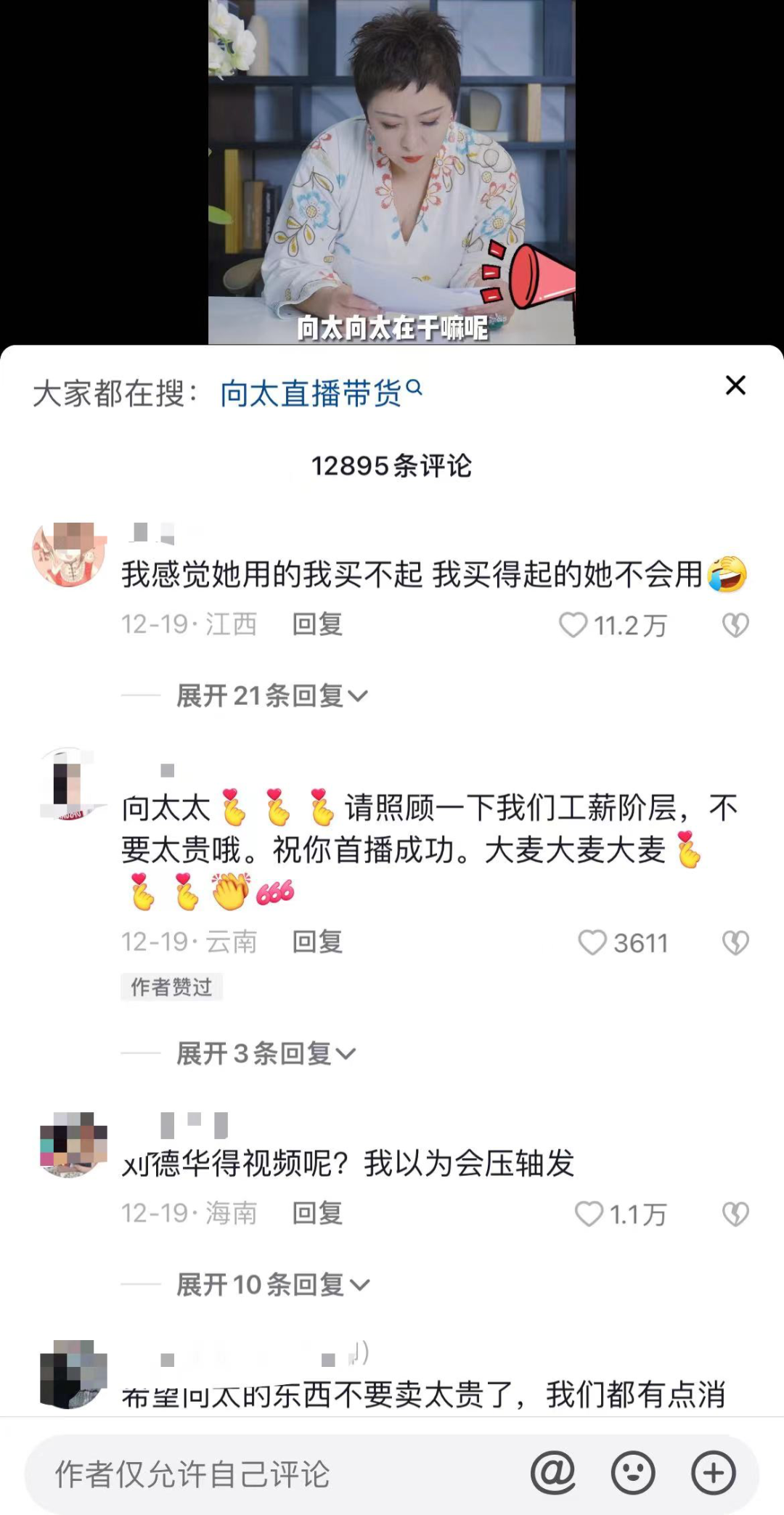Open the emoji picker
784x1515 pixels.
[x=633, y=1474]
